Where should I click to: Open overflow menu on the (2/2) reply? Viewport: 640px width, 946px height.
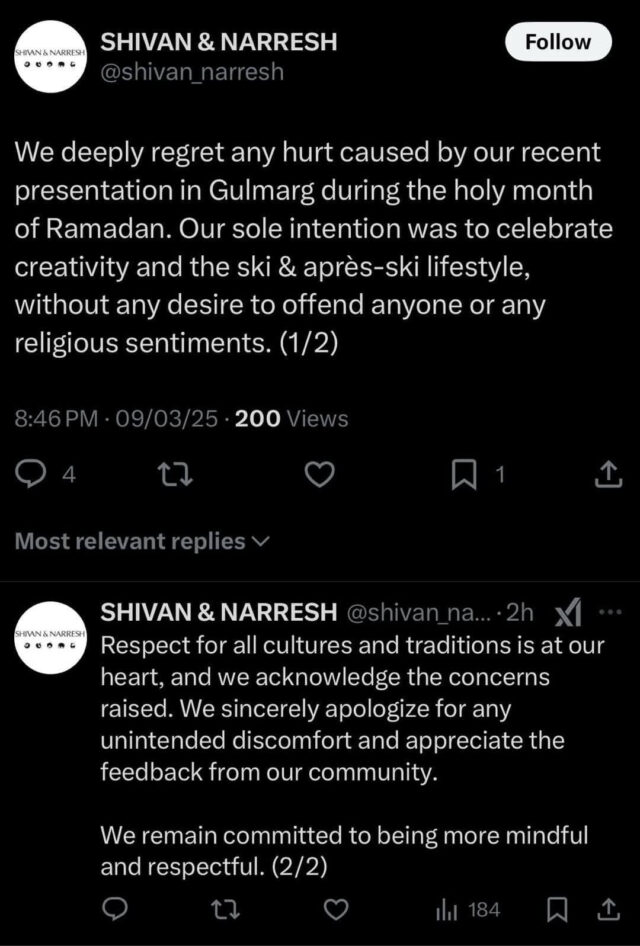coord(609,609)
